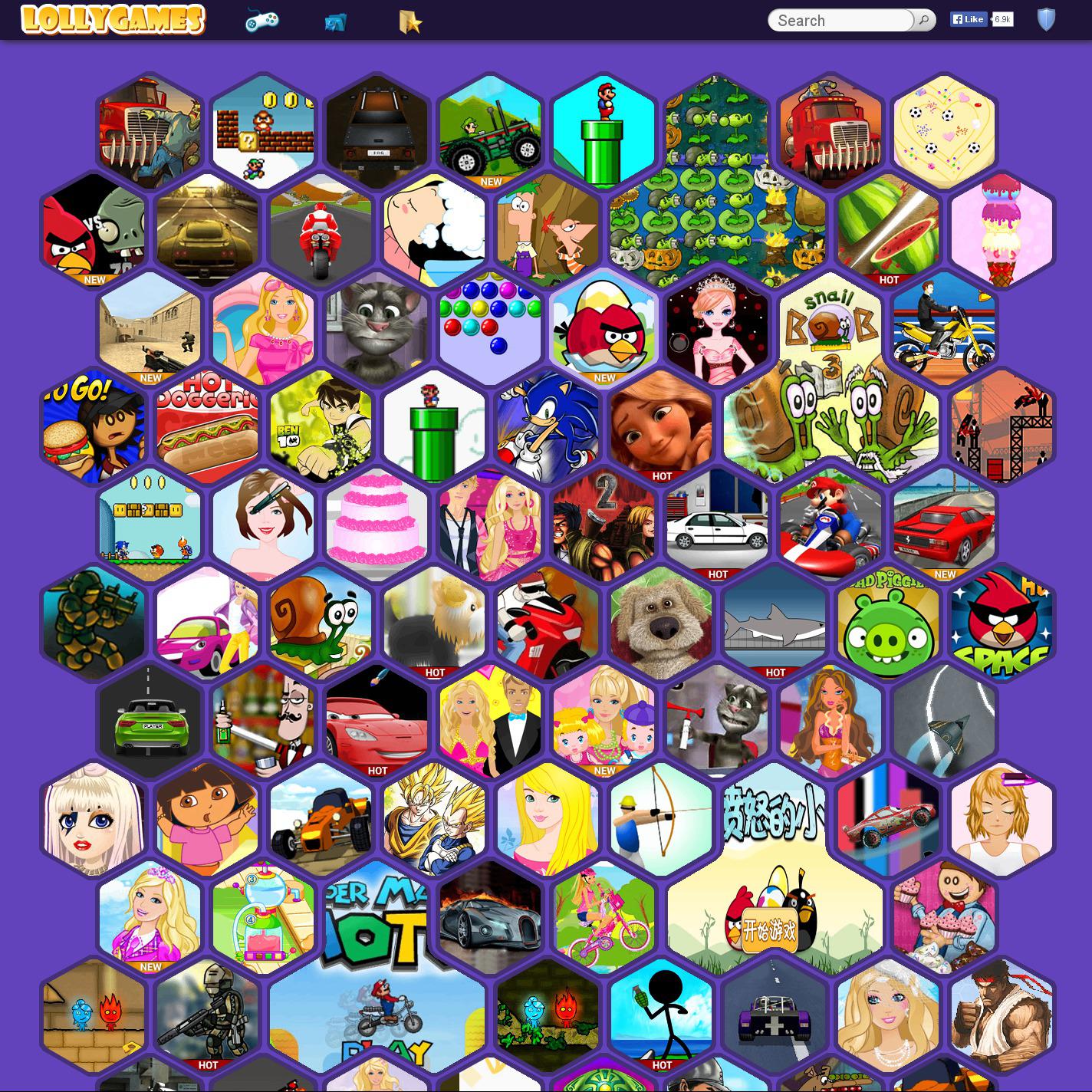This screenshot has height=1092, width=1092.
Task: Tap the magnifier search button
Action: click(x=925, y=20)
